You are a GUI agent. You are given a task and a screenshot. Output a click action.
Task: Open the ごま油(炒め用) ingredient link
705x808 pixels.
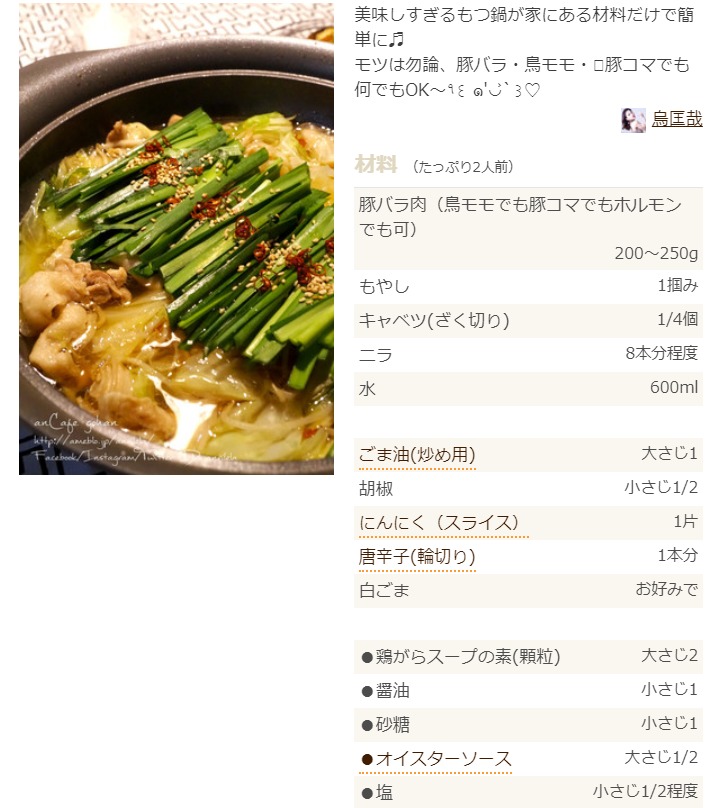click(x=417, y=455)
